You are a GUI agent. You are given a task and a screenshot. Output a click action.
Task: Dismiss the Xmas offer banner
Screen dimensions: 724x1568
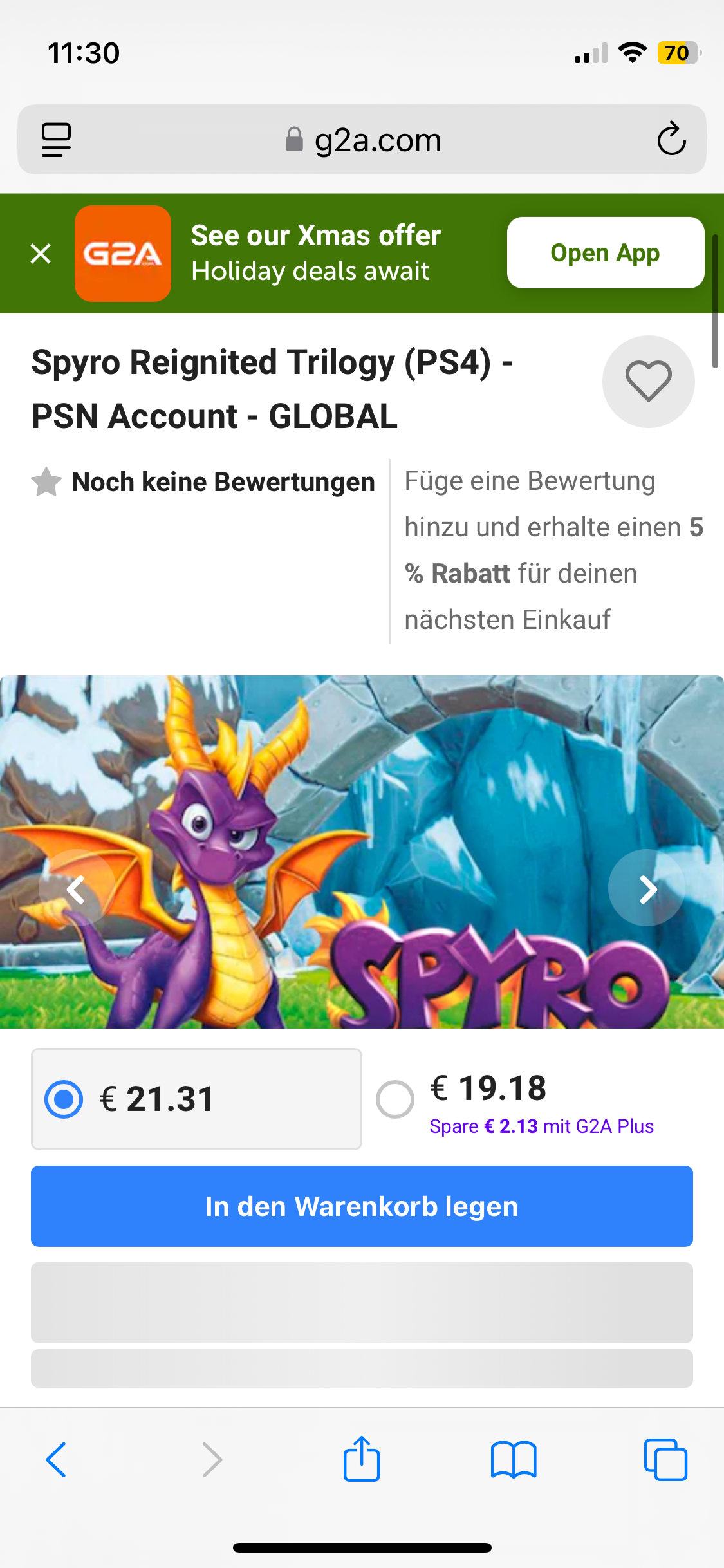pos(41,252)
